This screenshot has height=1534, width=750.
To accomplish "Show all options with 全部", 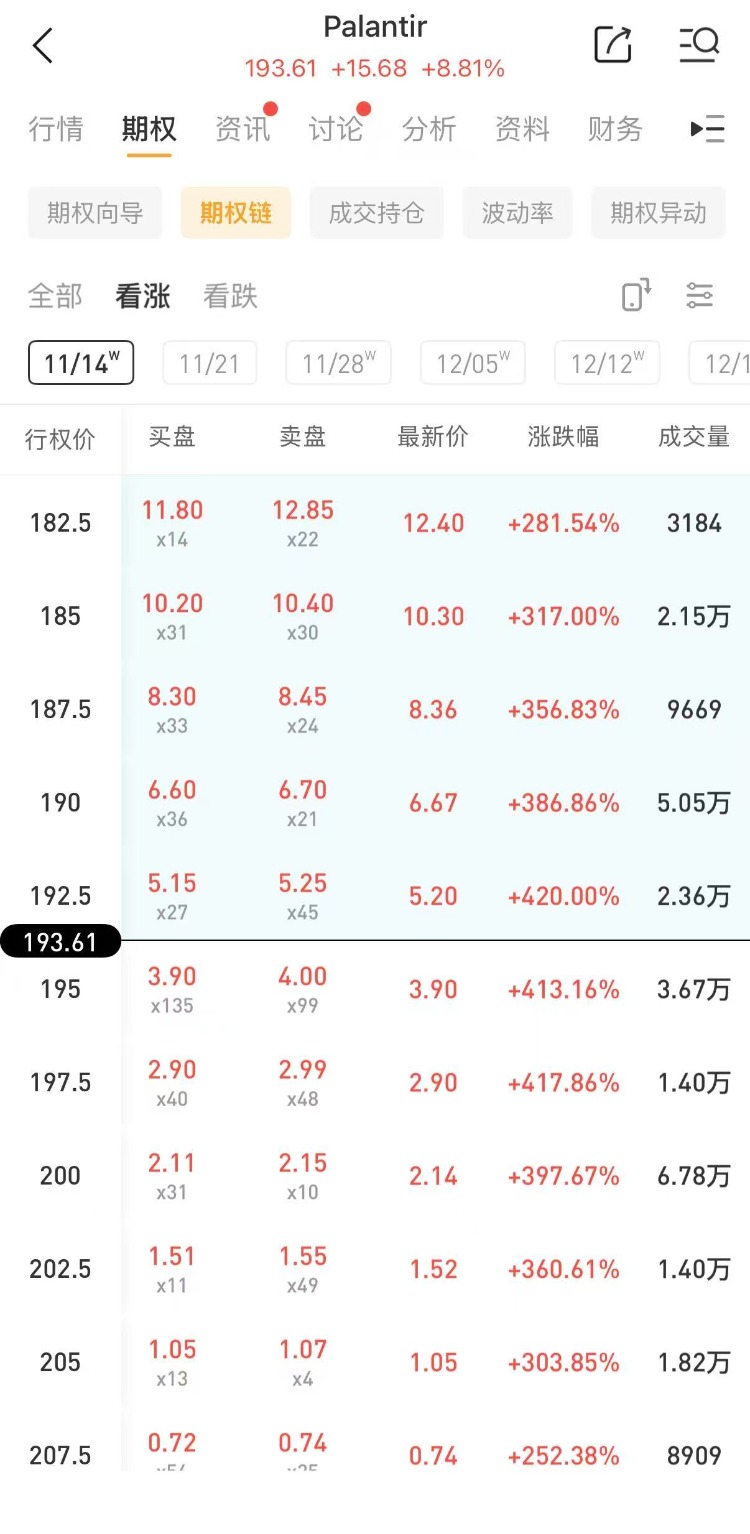I will coord(55,296).
